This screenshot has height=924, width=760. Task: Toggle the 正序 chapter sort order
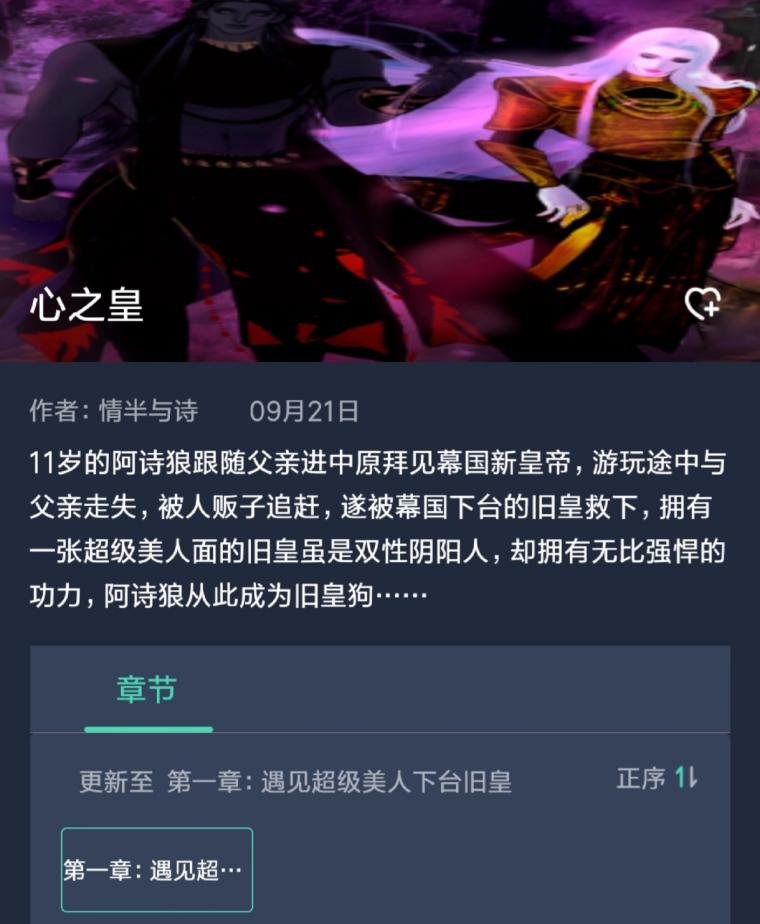point(657,778)
